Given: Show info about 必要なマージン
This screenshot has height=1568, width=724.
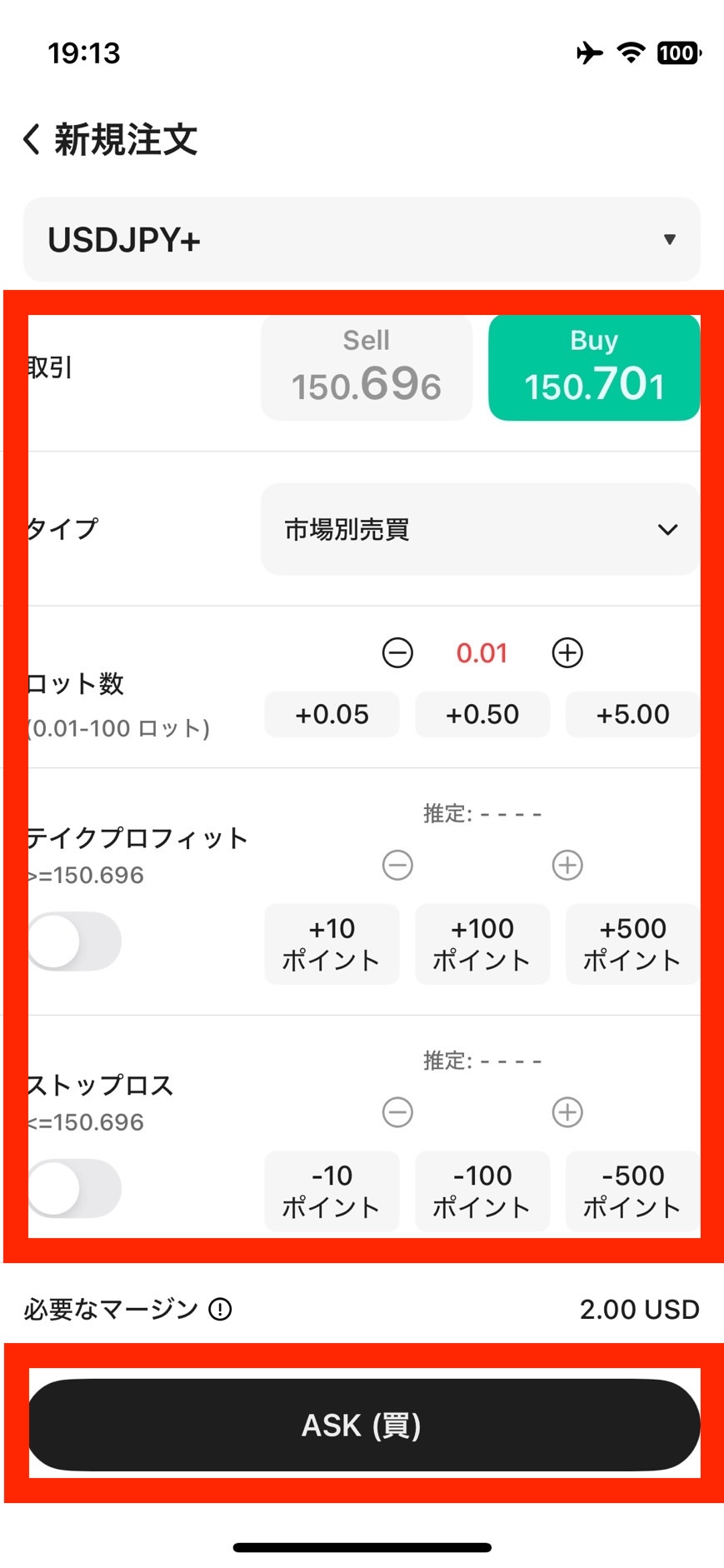Looking at the screenshot, I should point(220,1310).
